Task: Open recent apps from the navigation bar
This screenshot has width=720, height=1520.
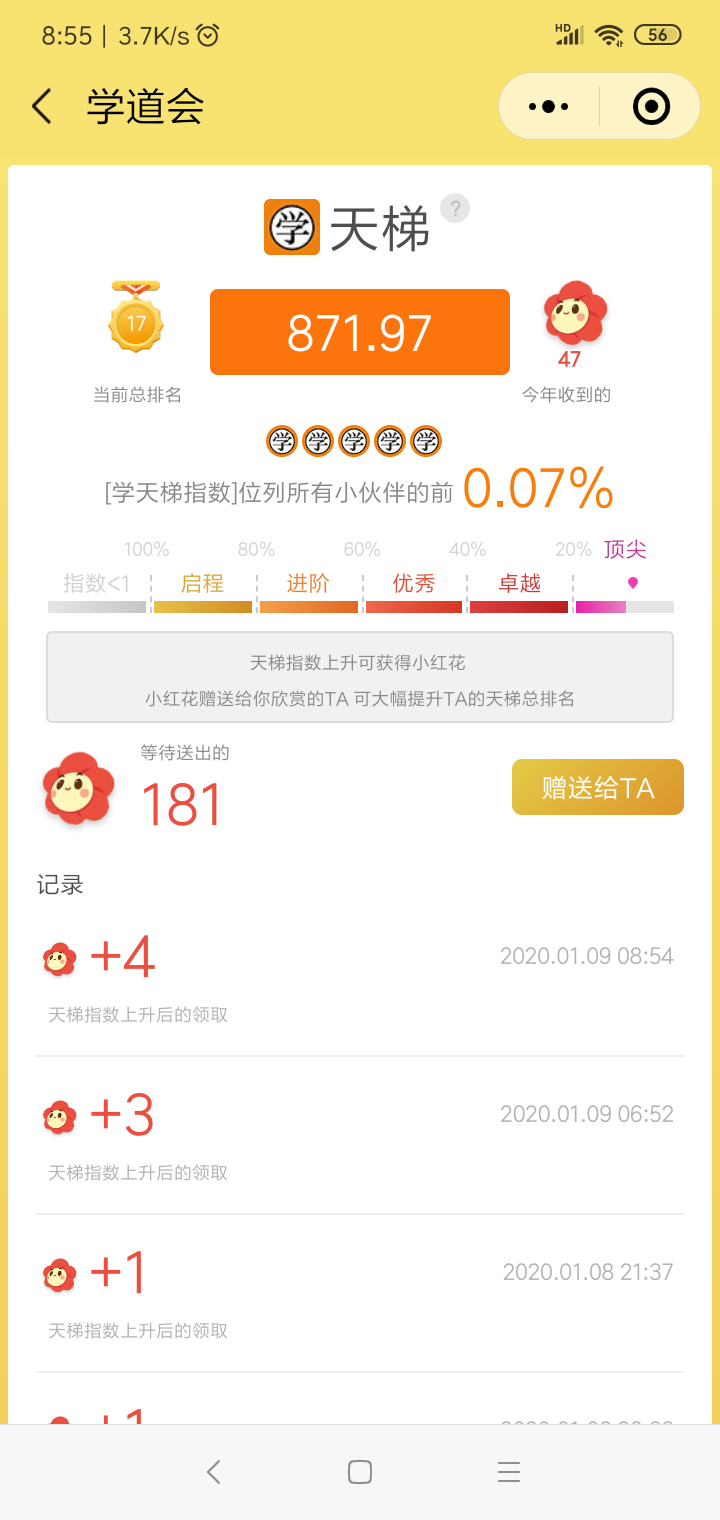Action: click(x=508, y=1471)
